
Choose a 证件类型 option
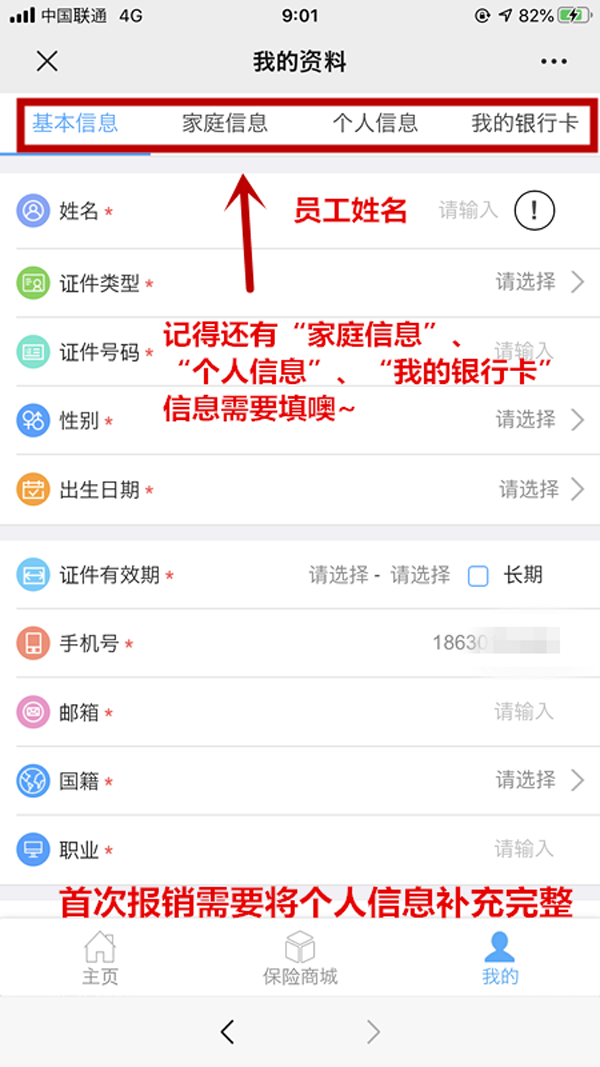[538, 282]
